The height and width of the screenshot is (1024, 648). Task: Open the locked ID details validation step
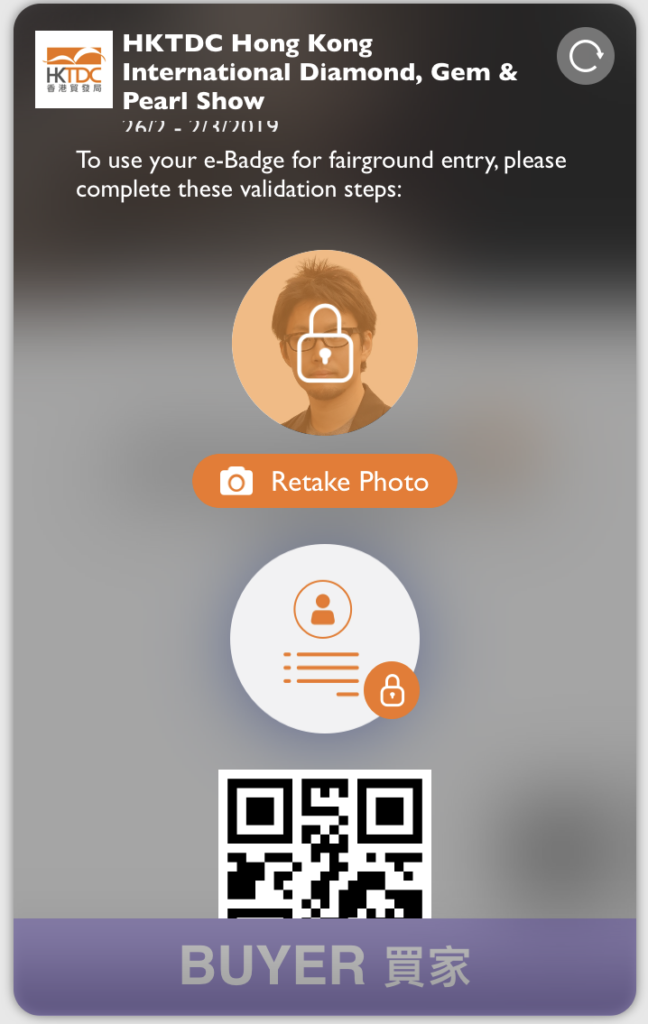coord(324,639)
